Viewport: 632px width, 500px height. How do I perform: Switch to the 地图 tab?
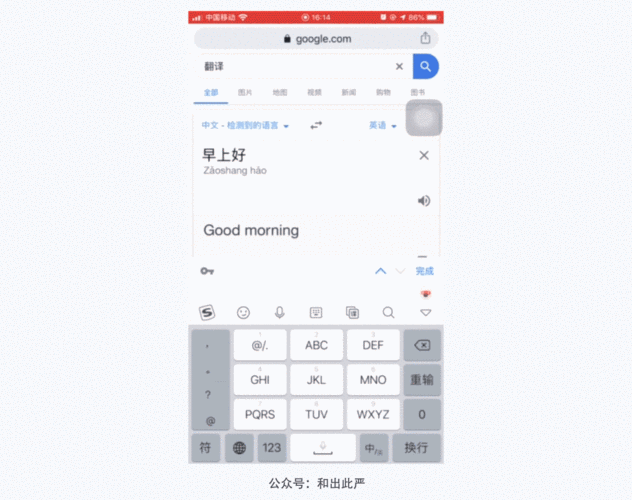[280, 92]
